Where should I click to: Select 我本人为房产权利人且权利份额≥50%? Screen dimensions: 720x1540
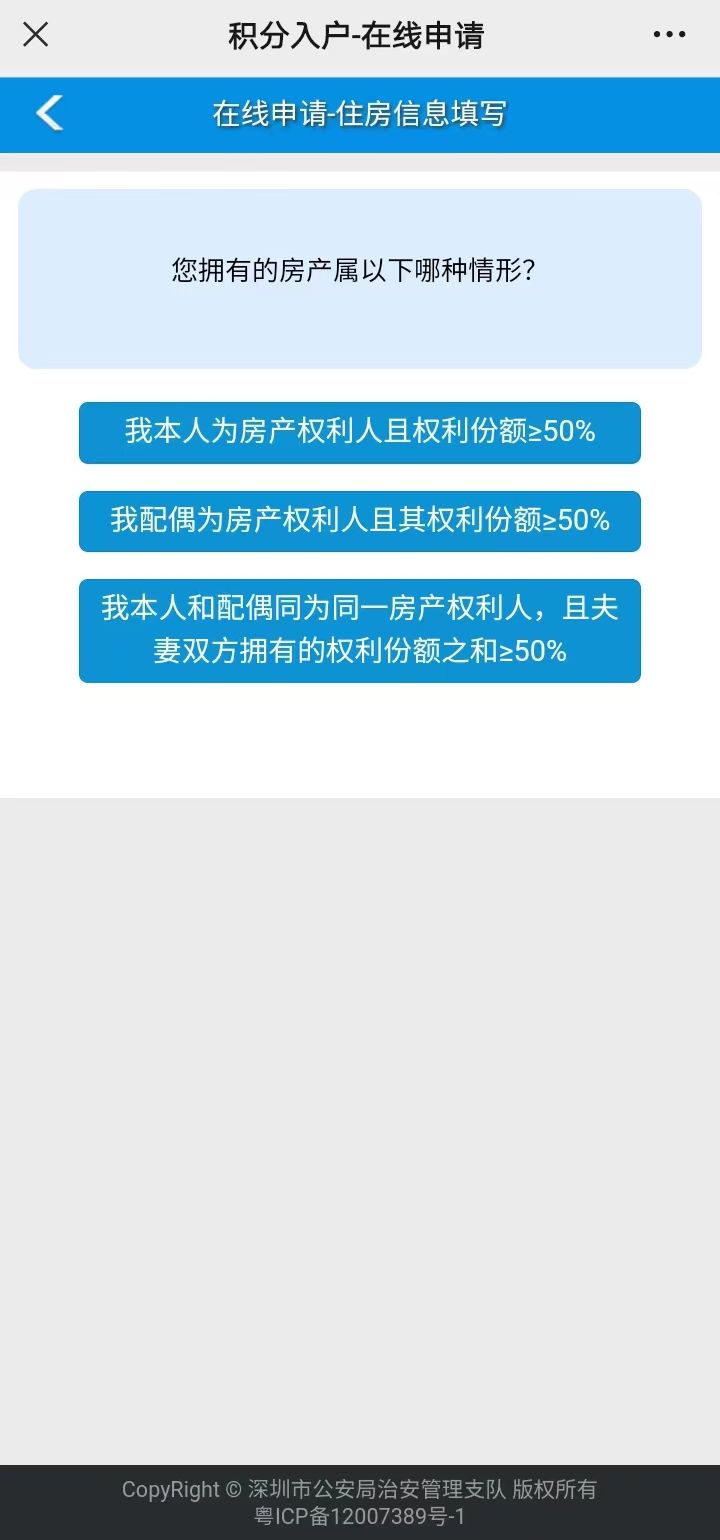(360, 432)
